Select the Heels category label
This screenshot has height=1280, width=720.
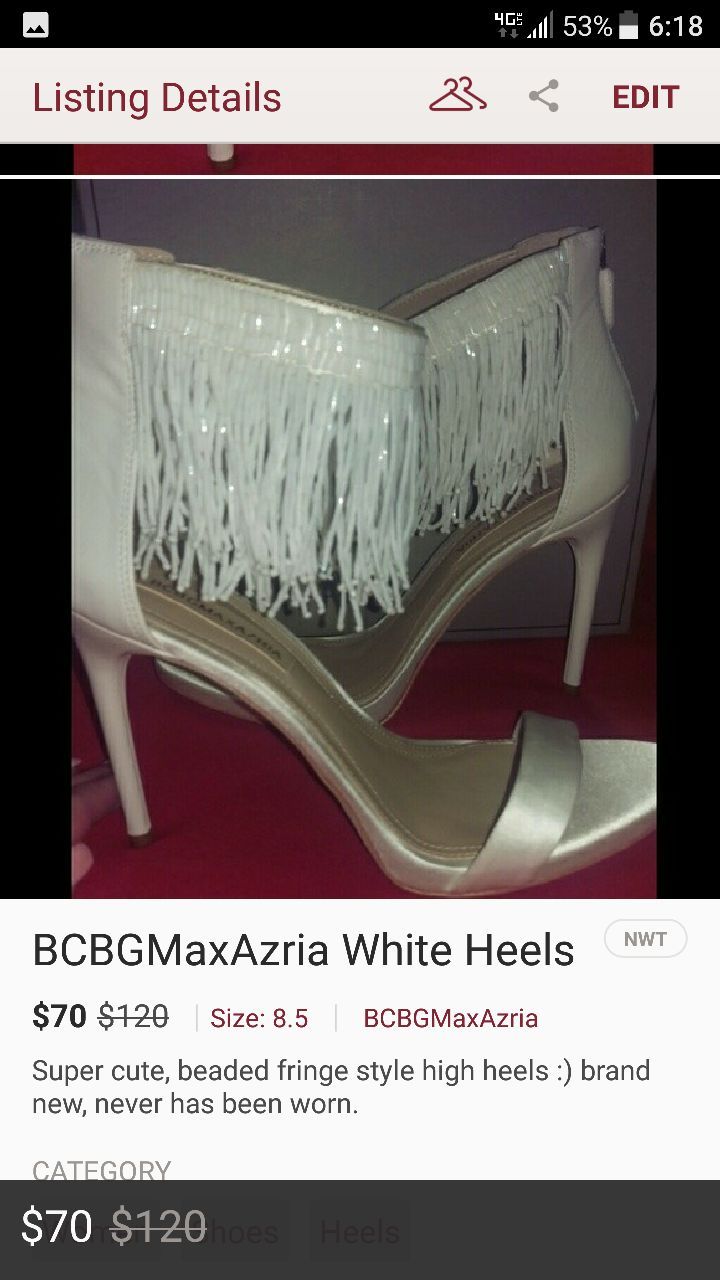[x=359, y=1232]
